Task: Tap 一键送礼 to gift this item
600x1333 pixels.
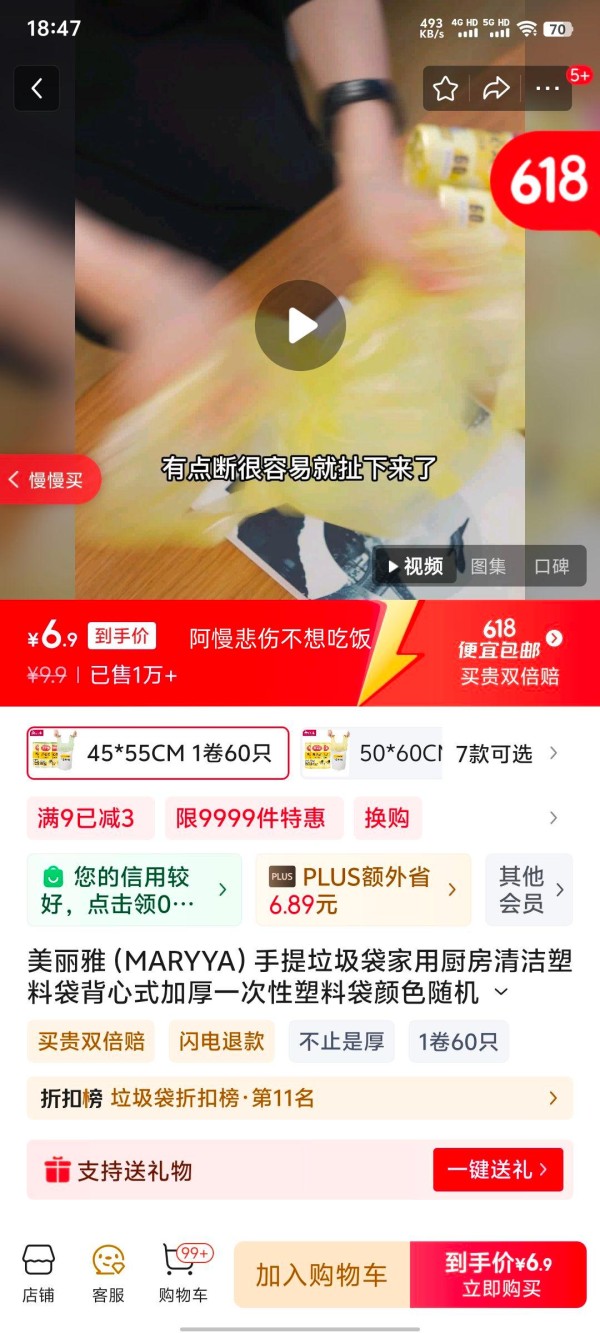Action: [x=497, y=1169]
